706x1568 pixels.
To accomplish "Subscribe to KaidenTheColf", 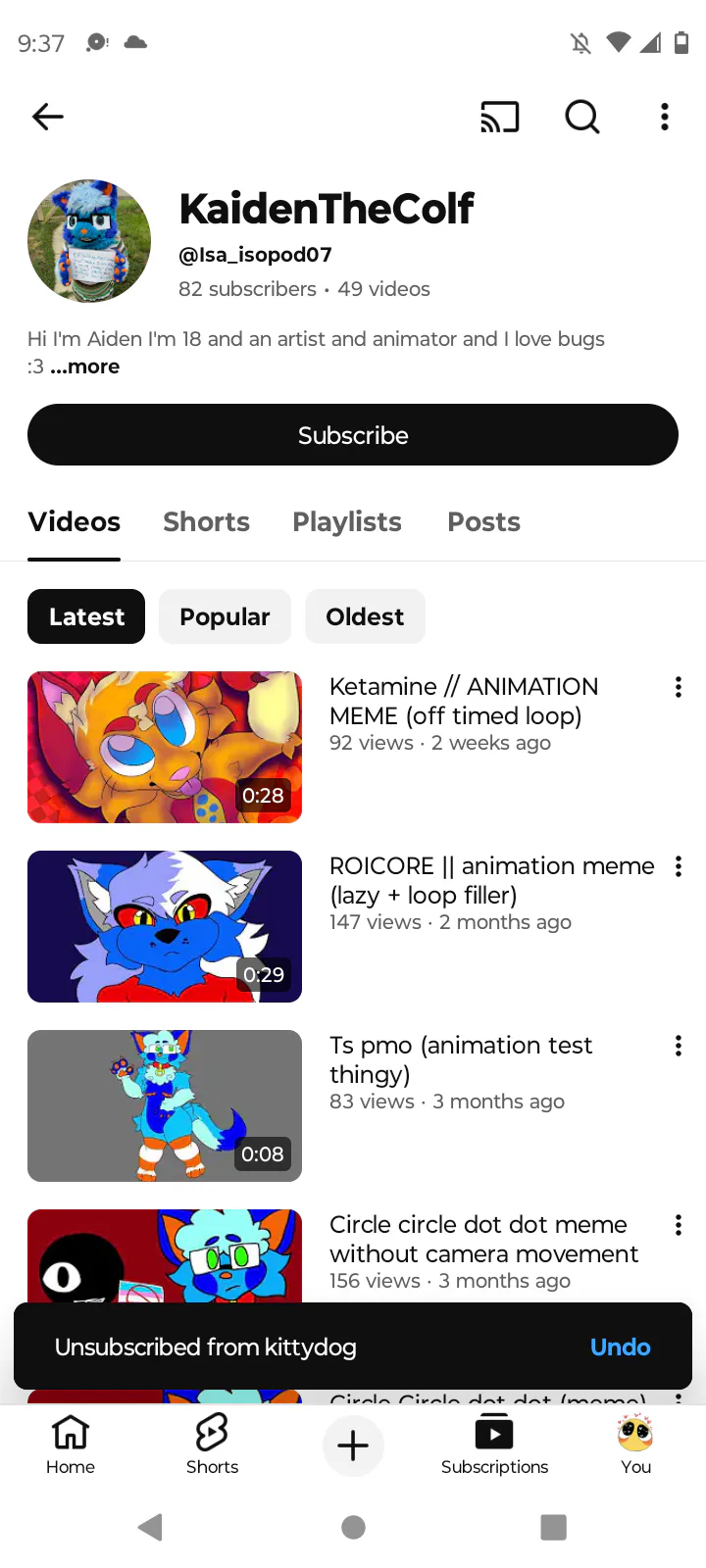I will [x=353, y=435].
